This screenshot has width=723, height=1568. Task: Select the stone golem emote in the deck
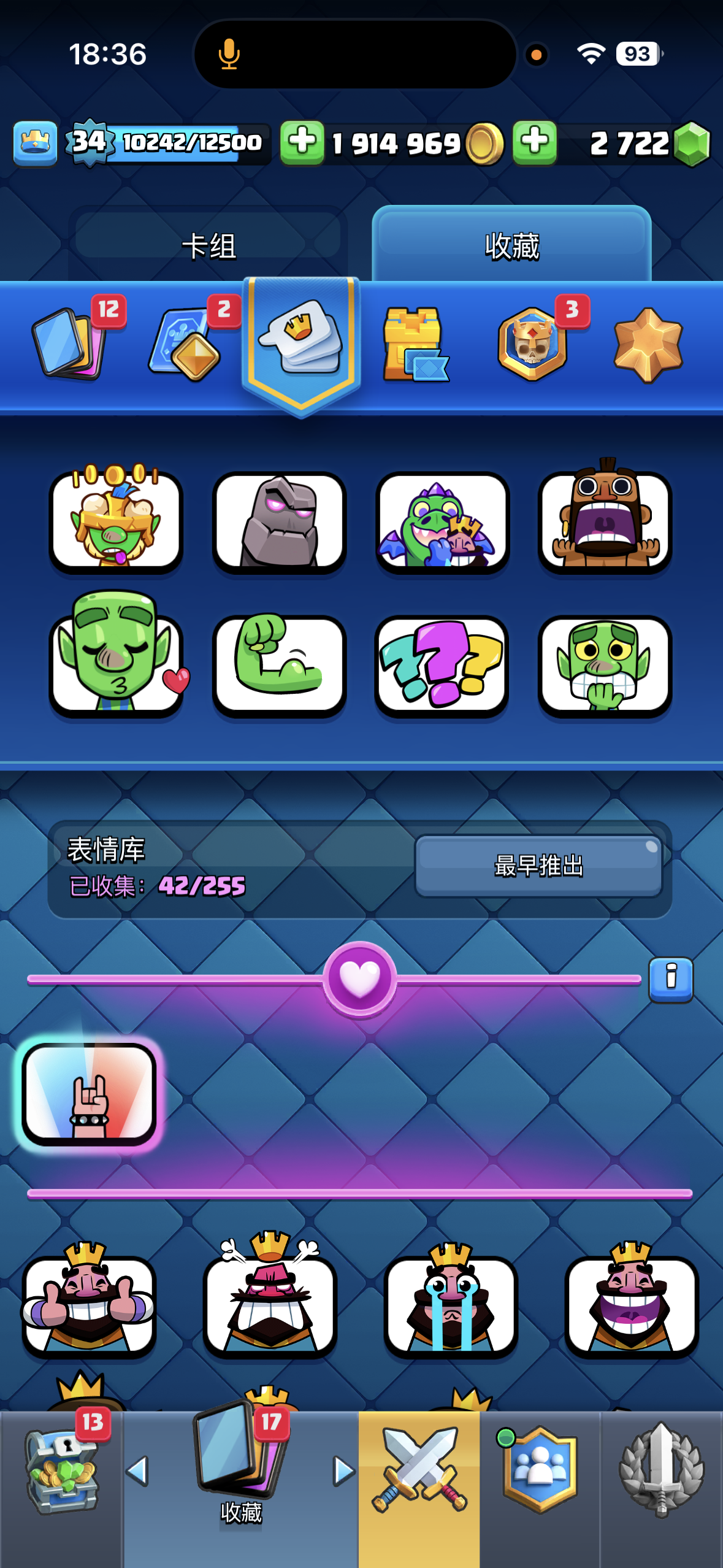pos(279,521)
